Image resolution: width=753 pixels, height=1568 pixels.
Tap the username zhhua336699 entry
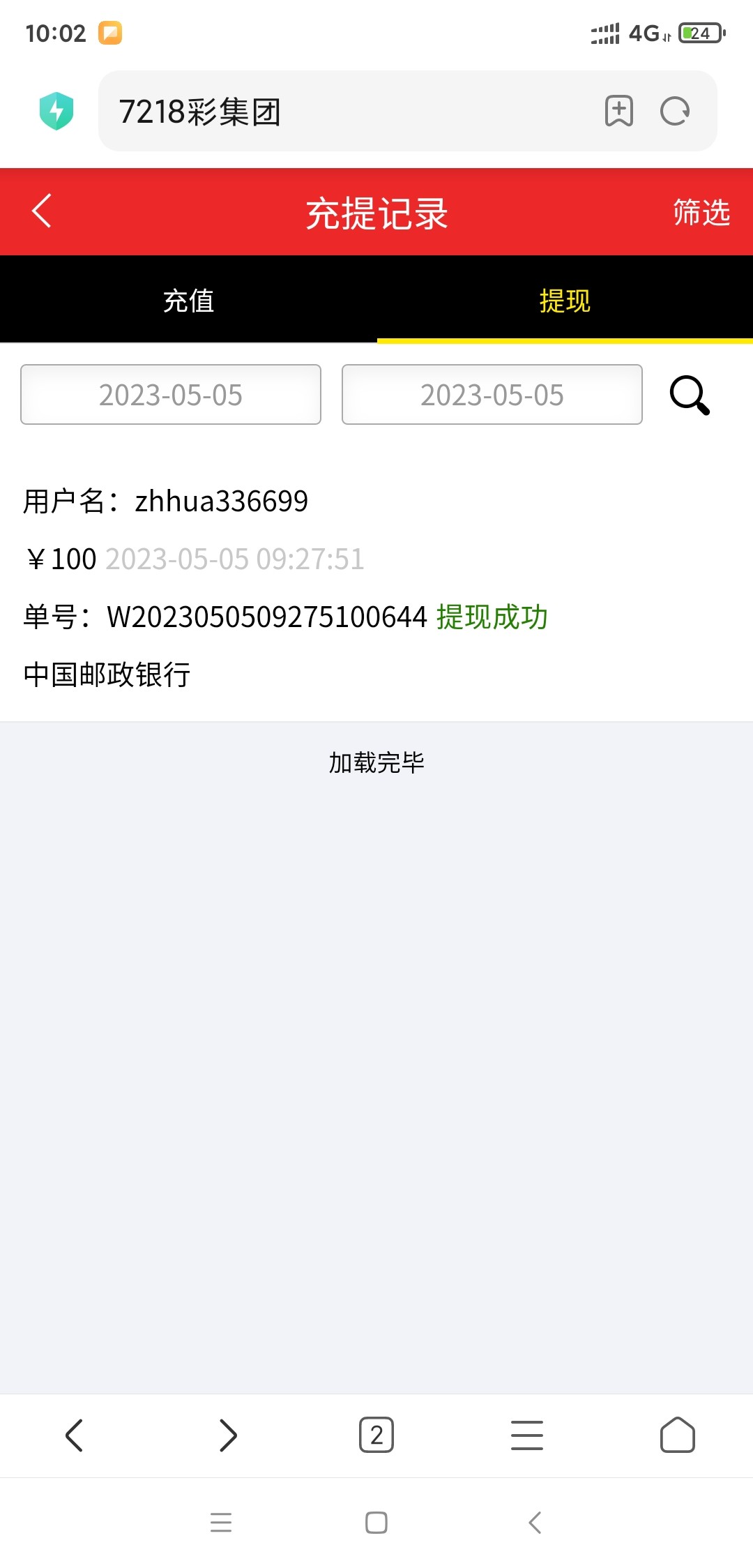[x=165, y=501]
